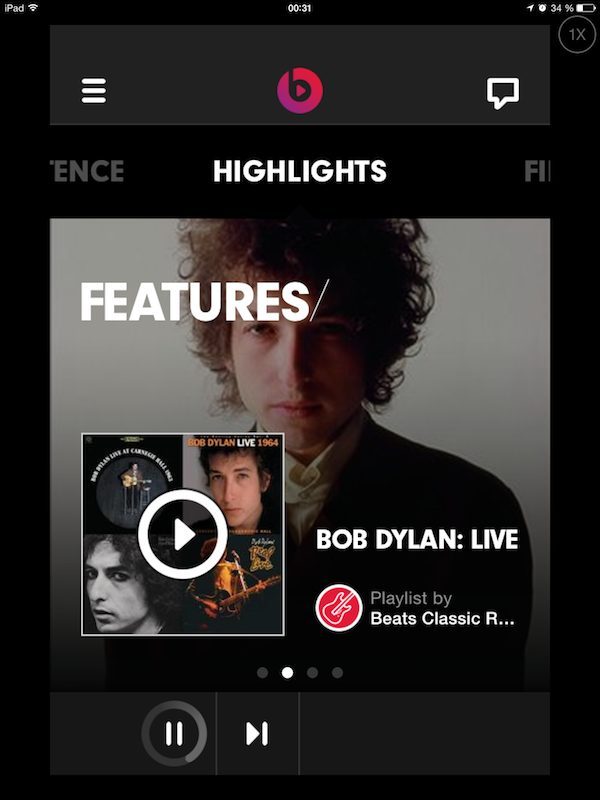
Task: Skip to the next track
Action: coord(257,735)
